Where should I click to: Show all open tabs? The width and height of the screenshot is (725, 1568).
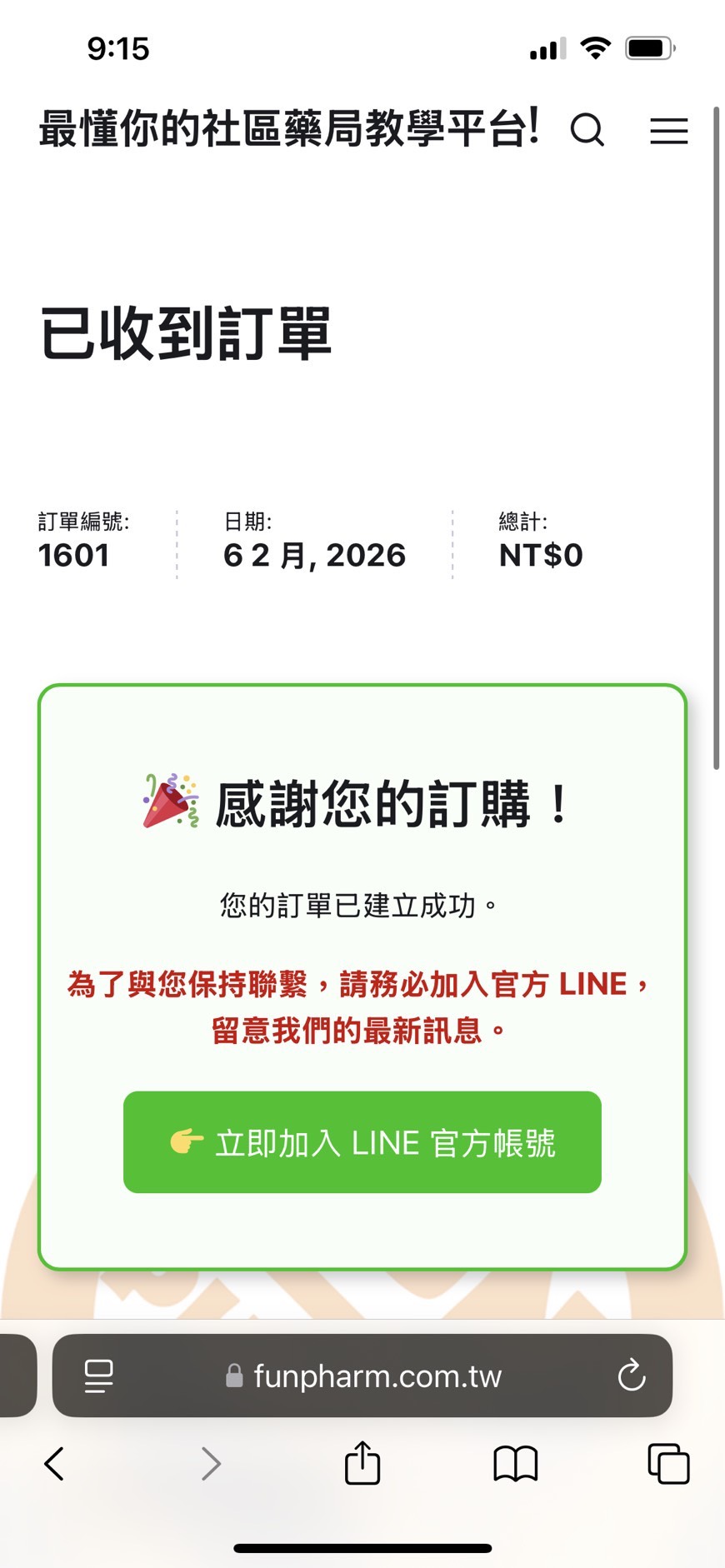pos(668,1463)
